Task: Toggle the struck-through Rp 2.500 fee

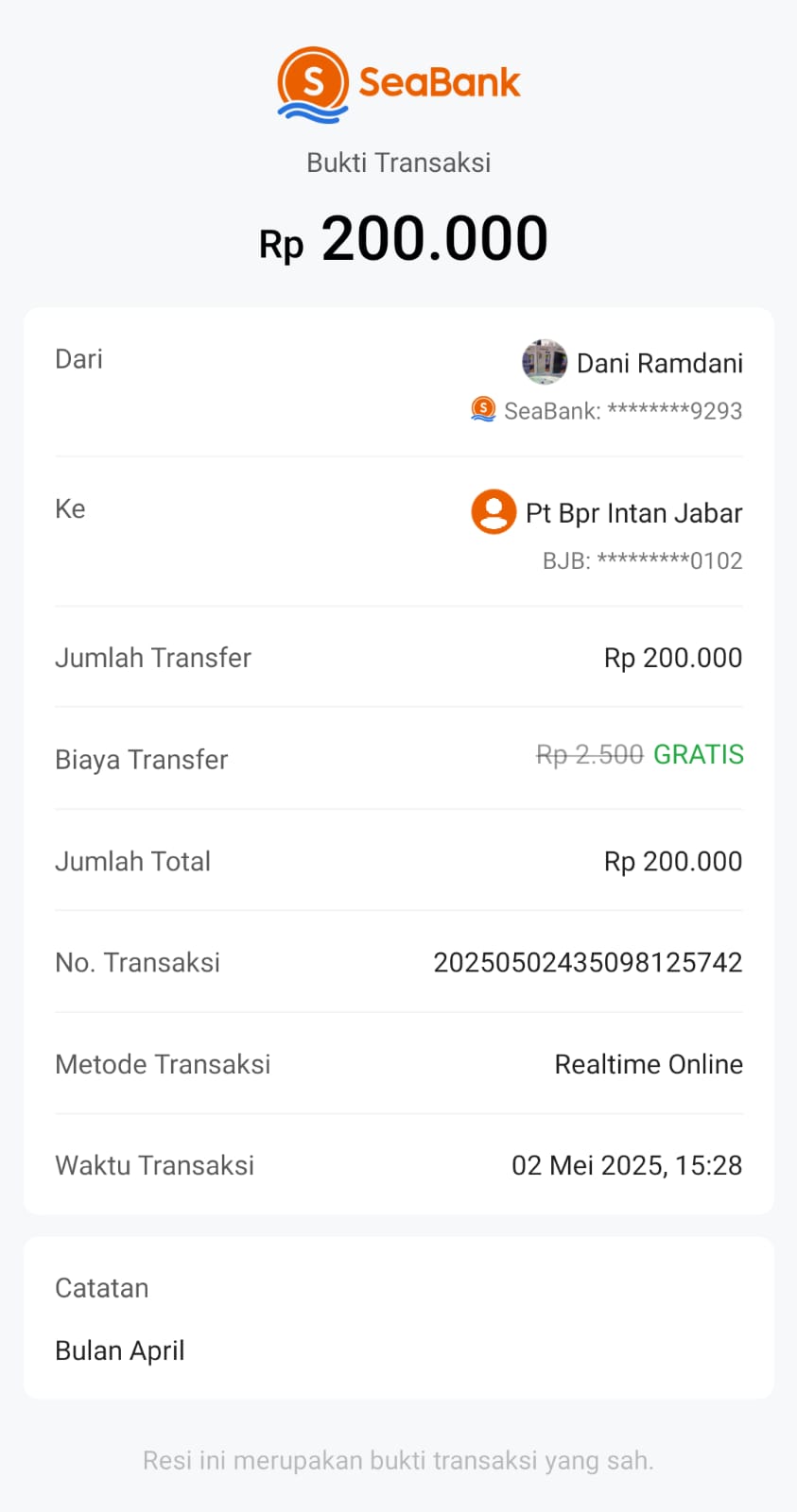Action: tap(588, 754)
